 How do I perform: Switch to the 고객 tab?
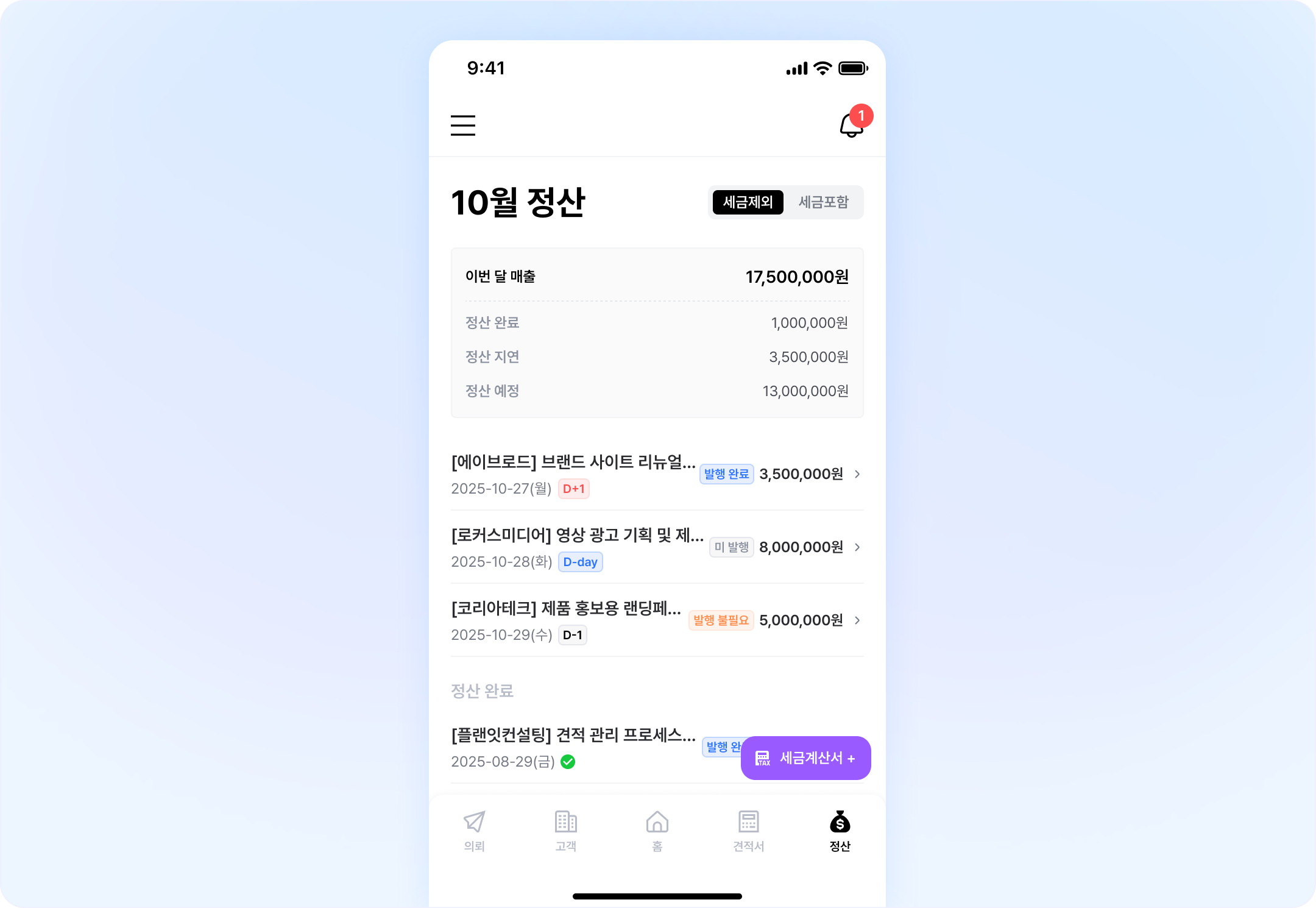point(565,831)
